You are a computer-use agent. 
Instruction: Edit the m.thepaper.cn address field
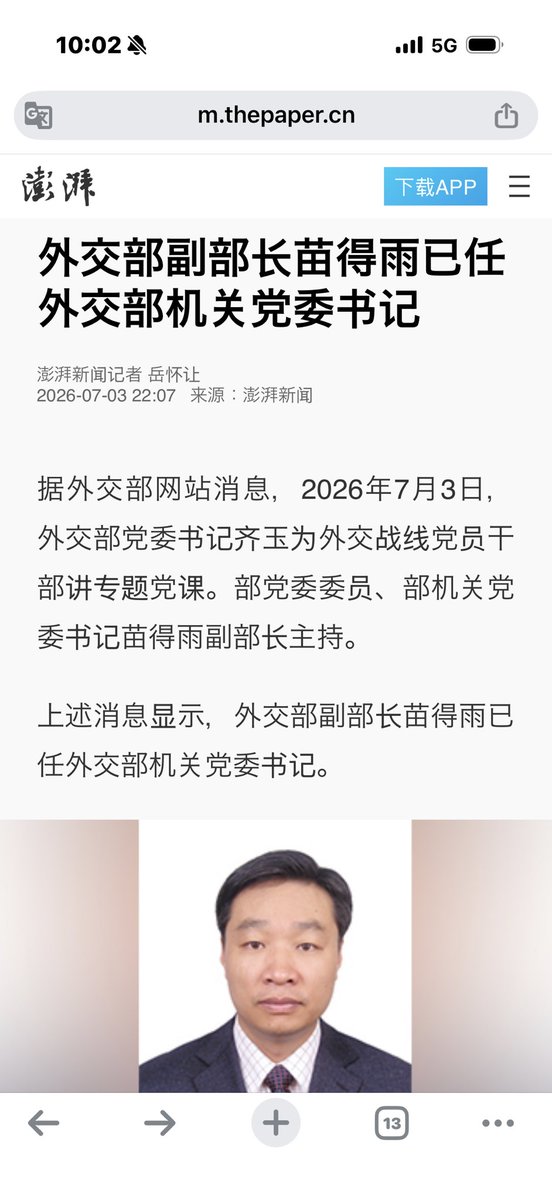276,115
